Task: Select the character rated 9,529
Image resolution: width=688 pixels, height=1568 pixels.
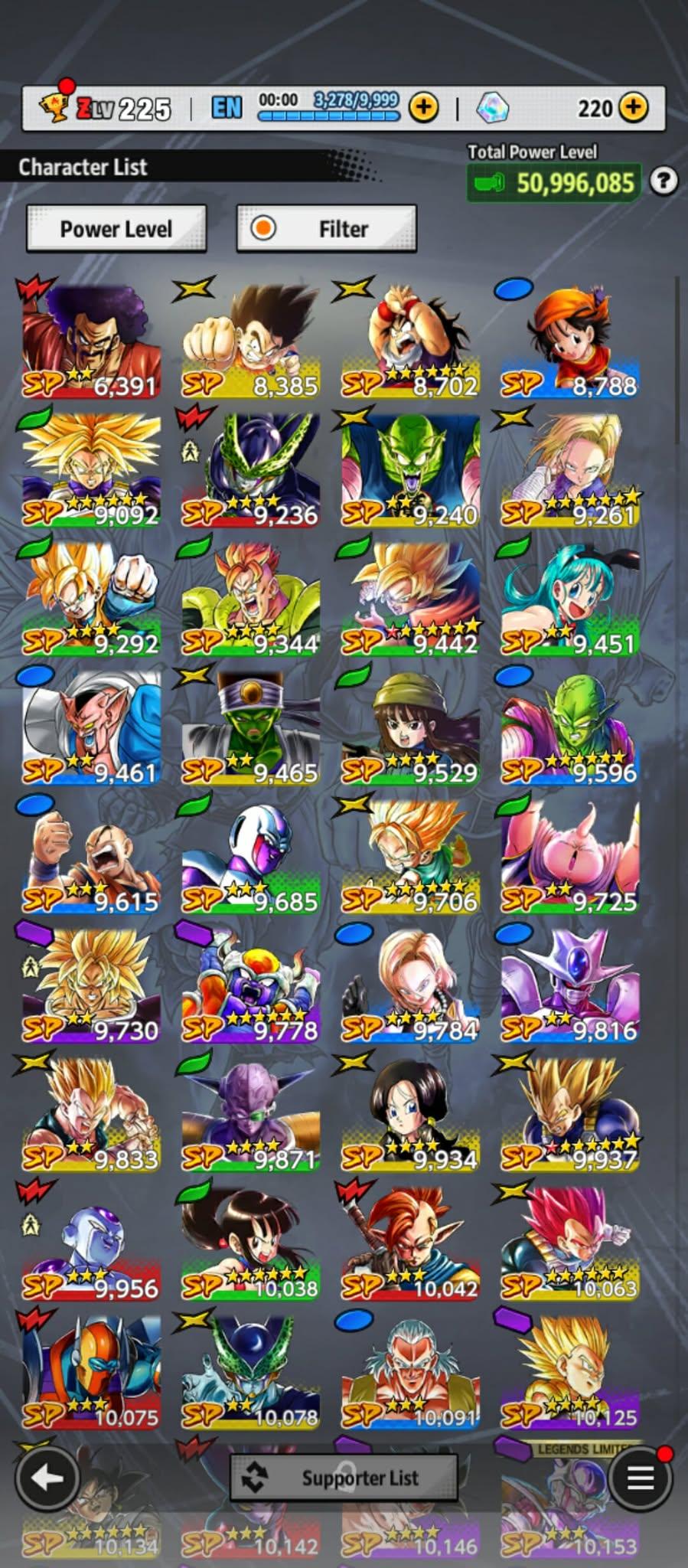Action: pyautogui.click(x=411, y=727)
